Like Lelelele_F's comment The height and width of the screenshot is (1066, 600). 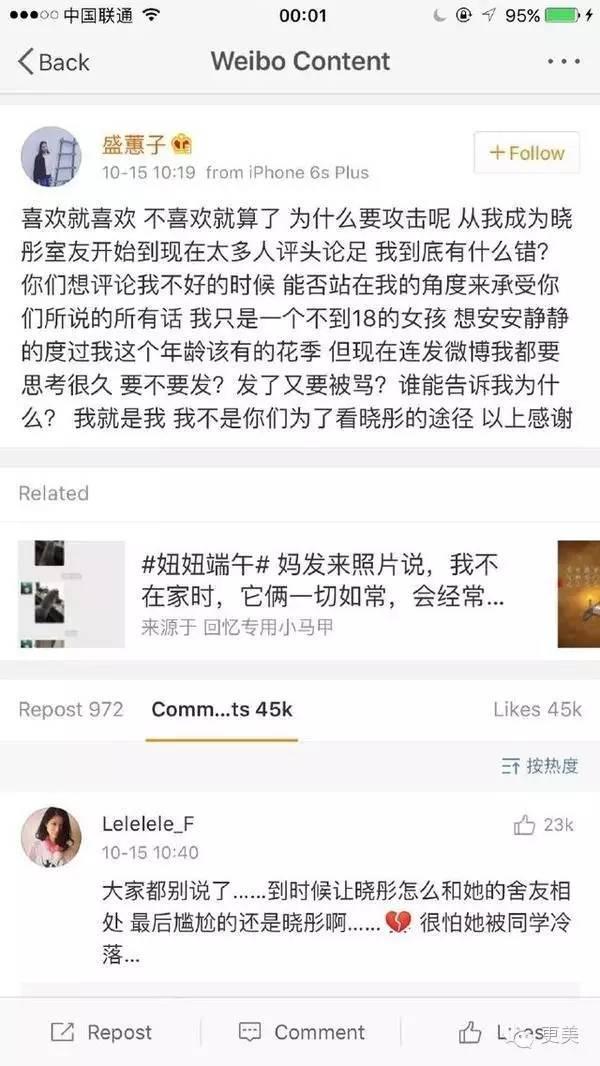coord(543,825)
